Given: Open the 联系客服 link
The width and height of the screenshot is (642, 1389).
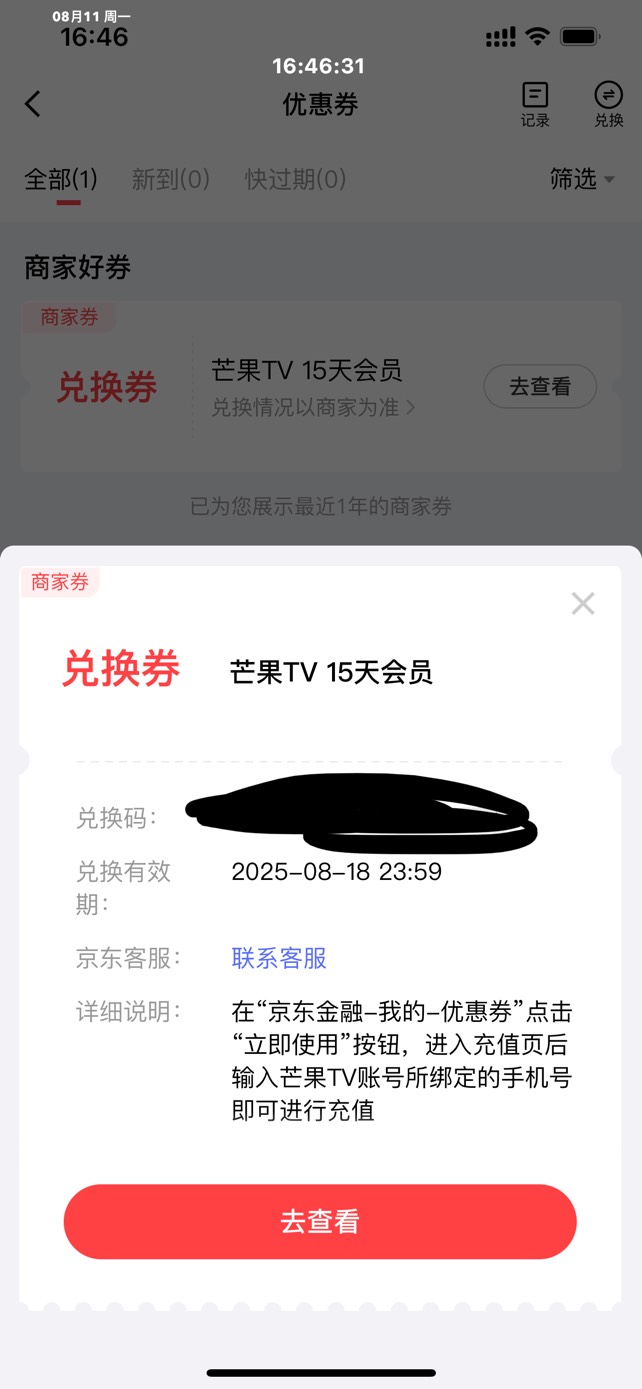Looking at the screenshot, I should click(279, 958).
